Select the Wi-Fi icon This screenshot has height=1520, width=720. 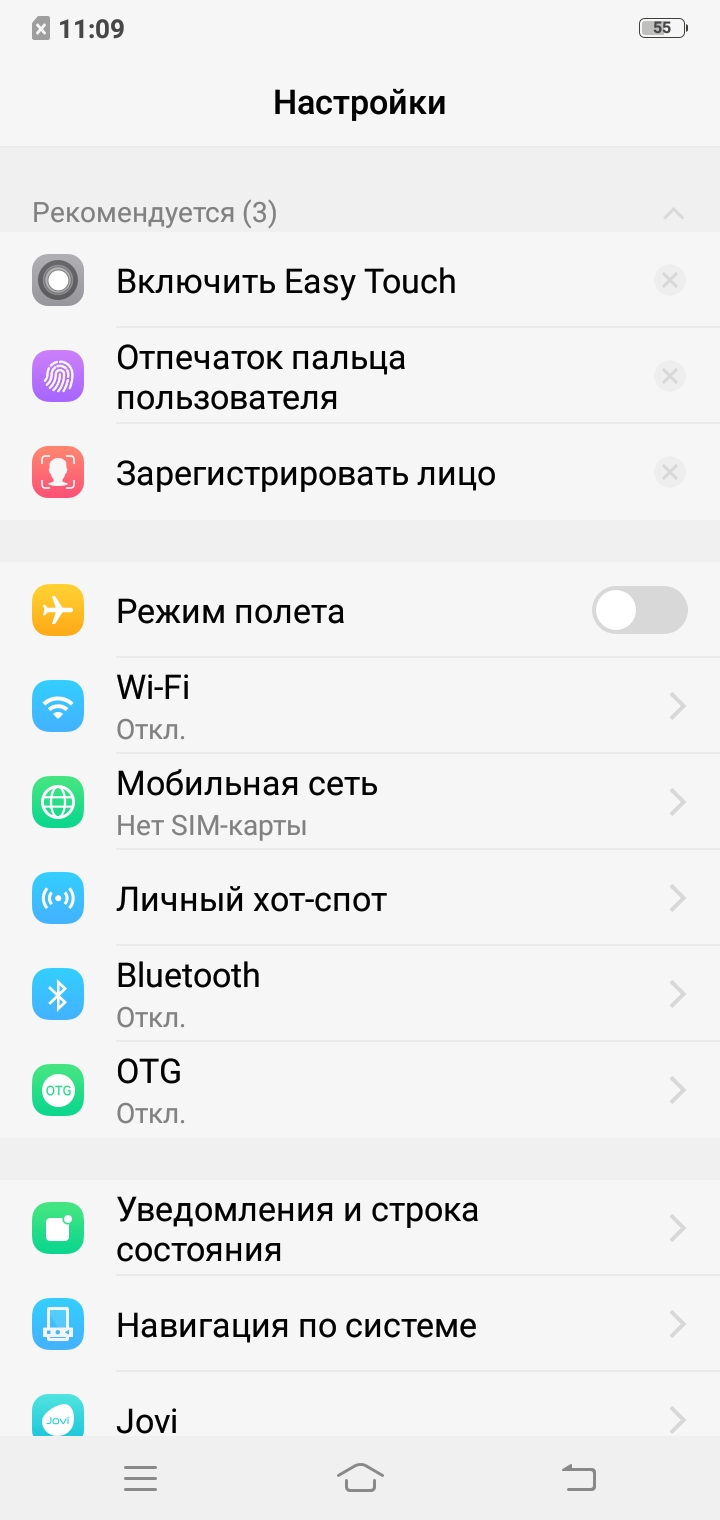(x=57, y=705)
